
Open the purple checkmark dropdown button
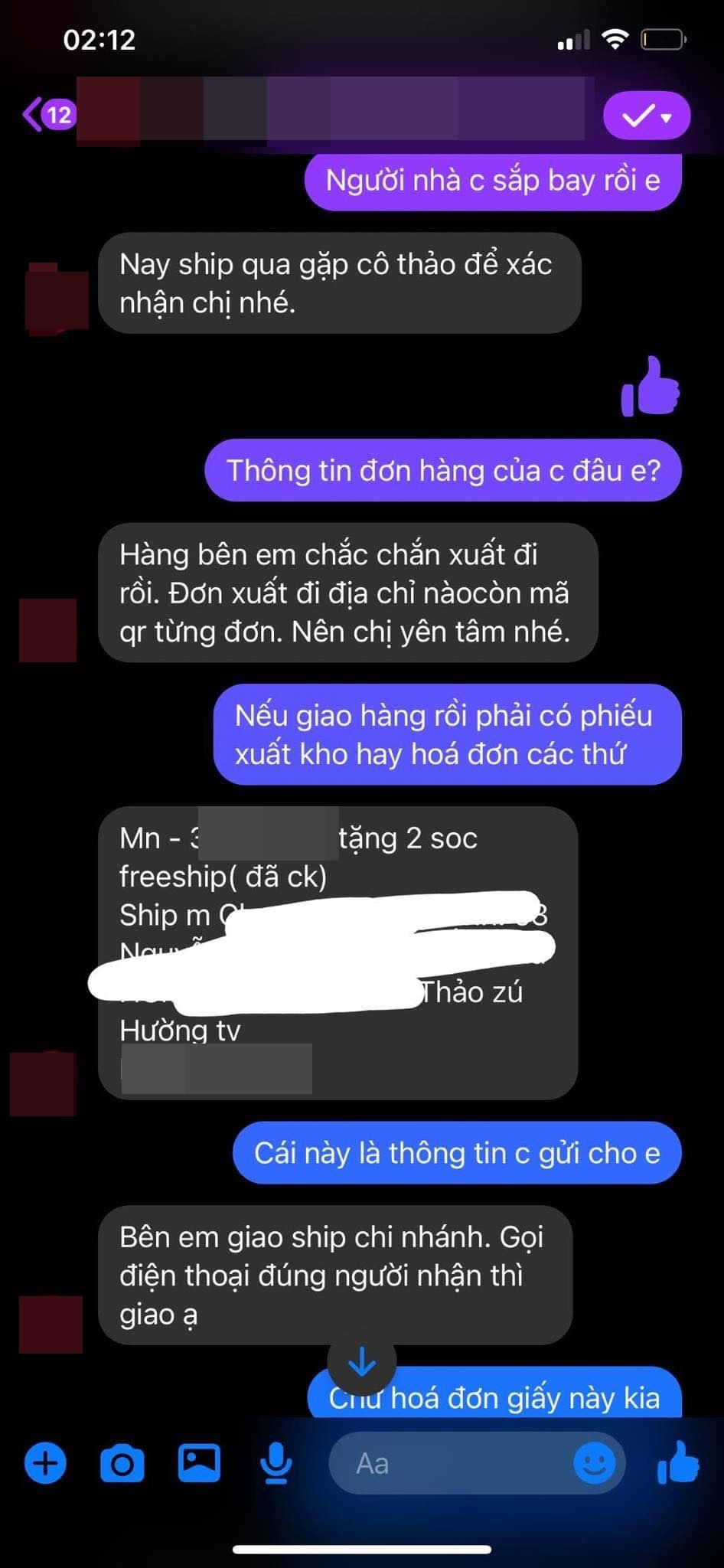pyautogui.click(x=647, y=116)
